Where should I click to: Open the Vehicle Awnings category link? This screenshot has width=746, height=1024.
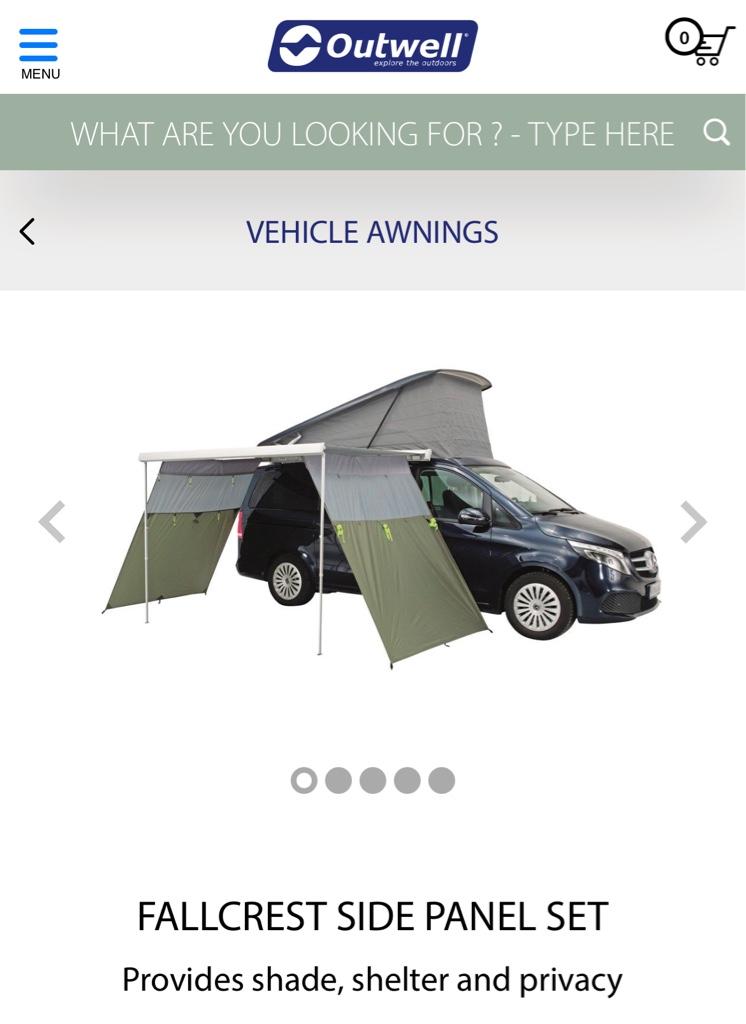[372, 232]
